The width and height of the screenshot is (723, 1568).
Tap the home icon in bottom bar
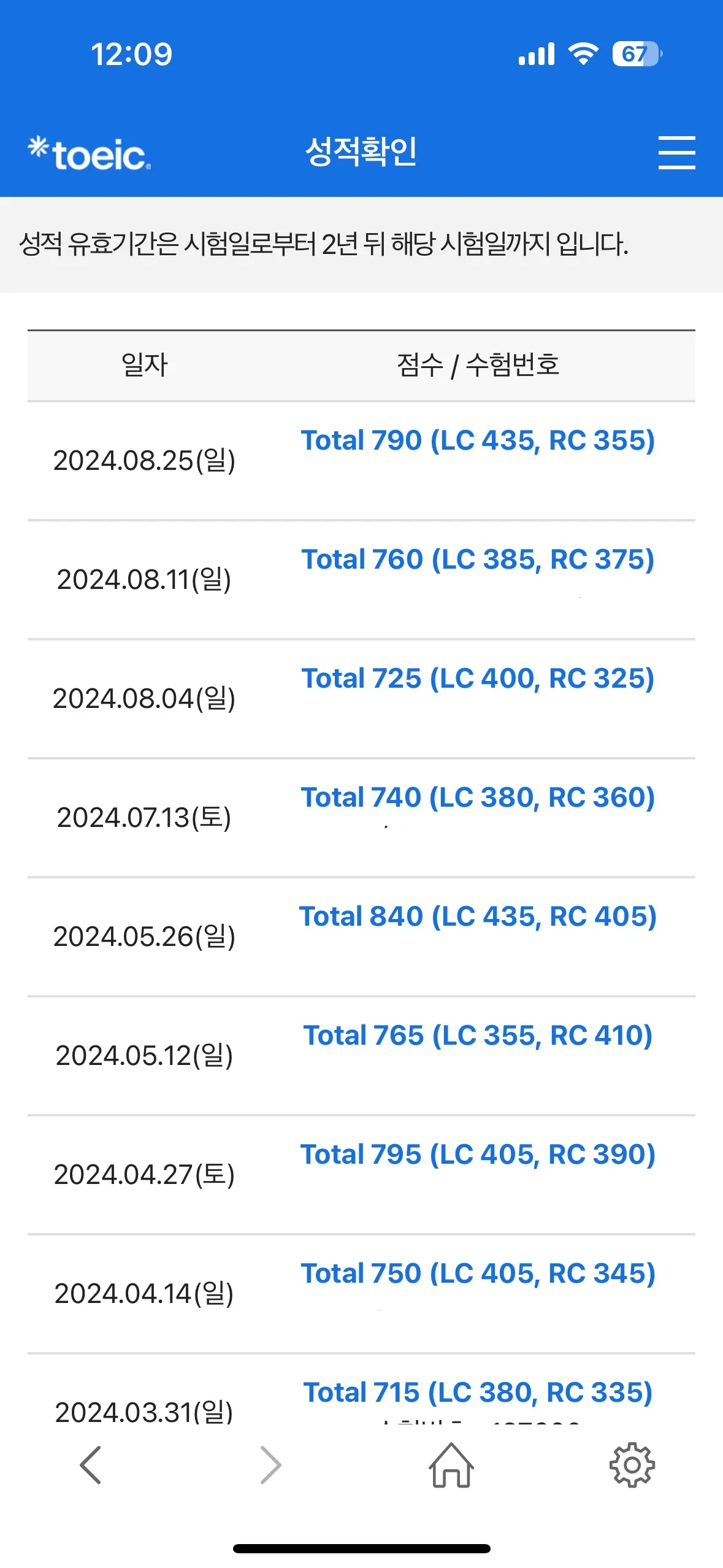pyautogui.click(x=451, y=1465)
